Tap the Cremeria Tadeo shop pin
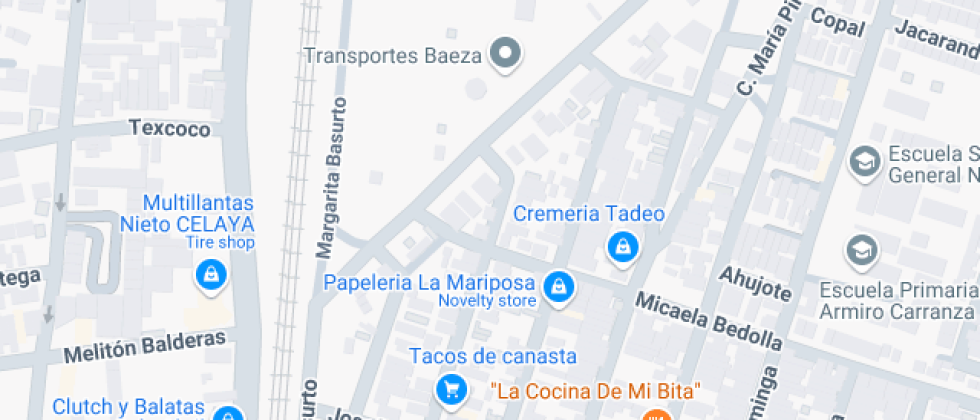 [623, 246]
